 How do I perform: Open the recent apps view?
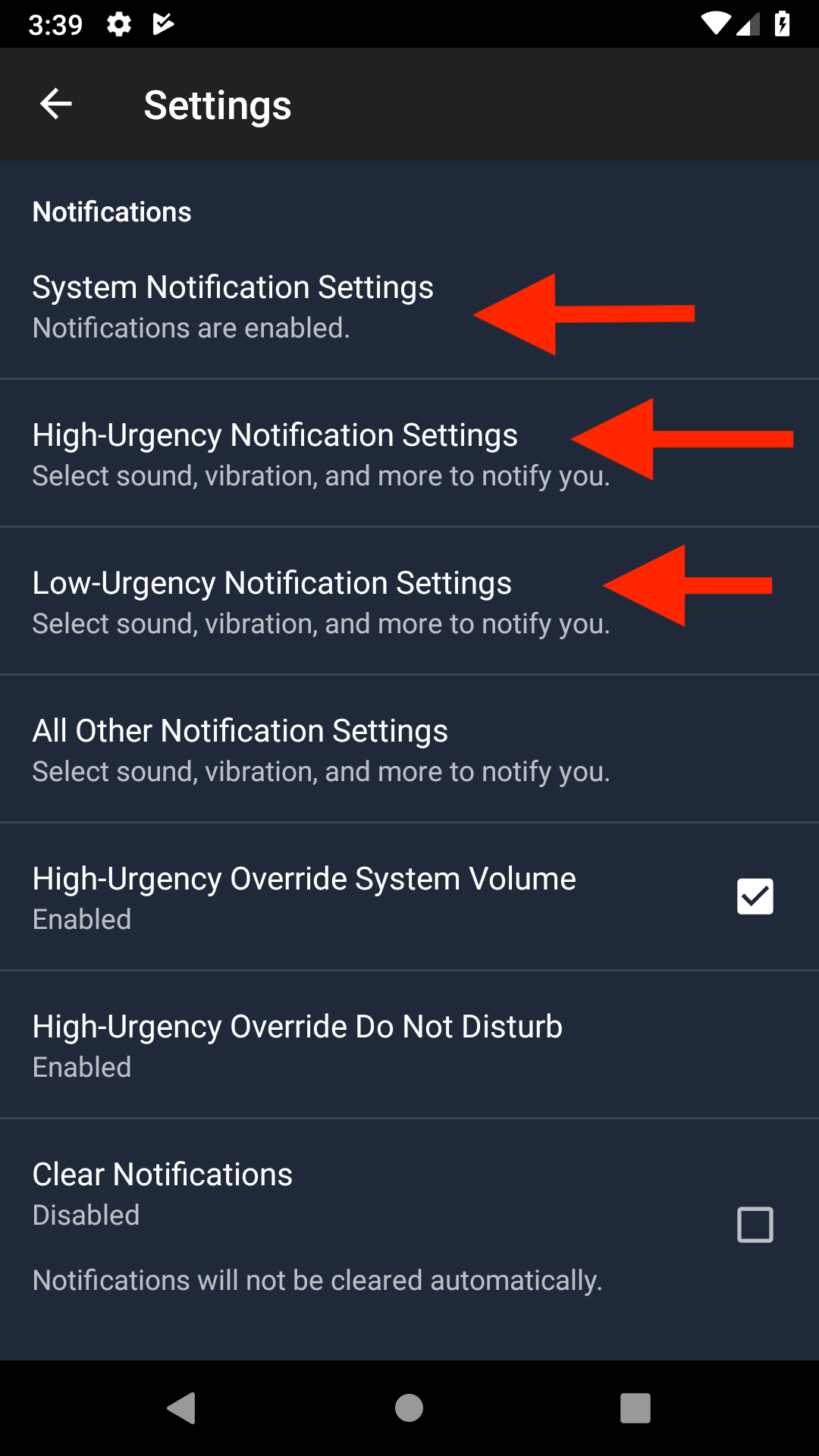tap(635, 1408)
